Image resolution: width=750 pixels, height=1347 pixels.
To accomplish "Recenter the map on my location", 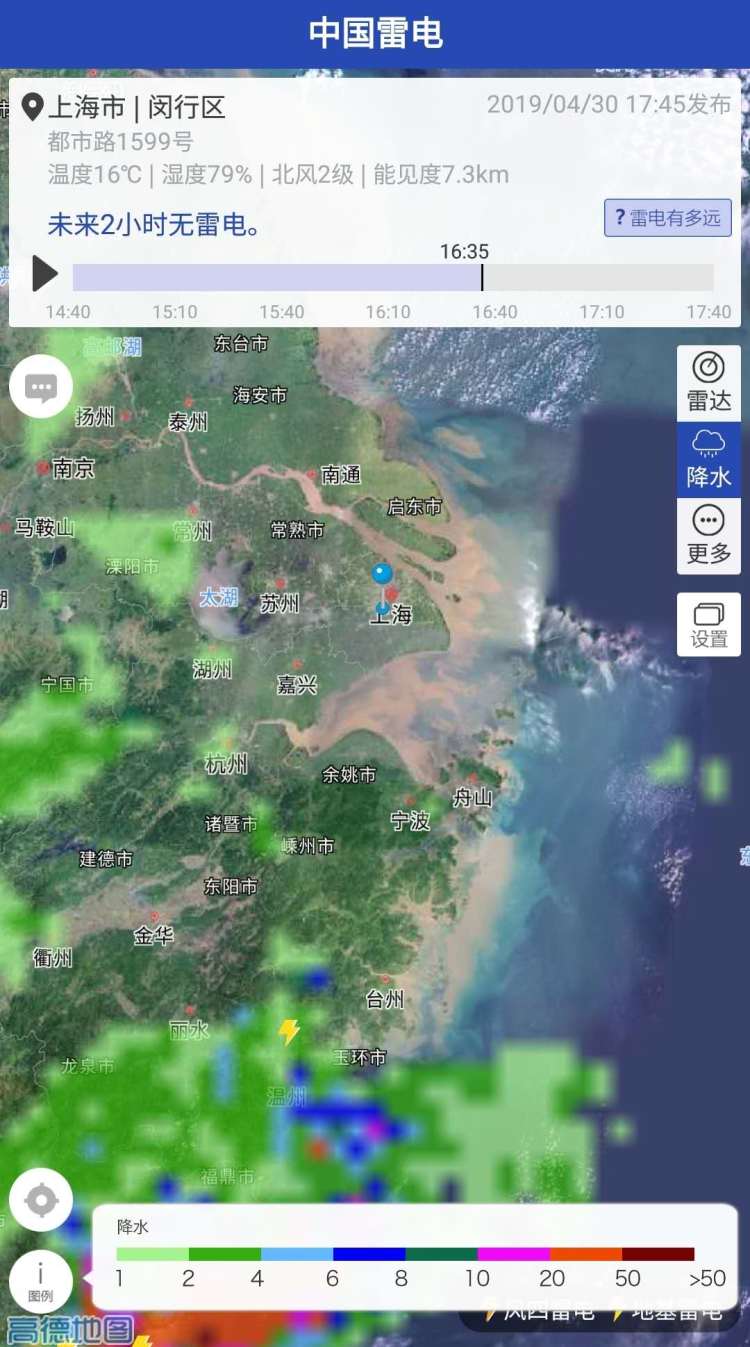I will click(x=41, y=1199).
